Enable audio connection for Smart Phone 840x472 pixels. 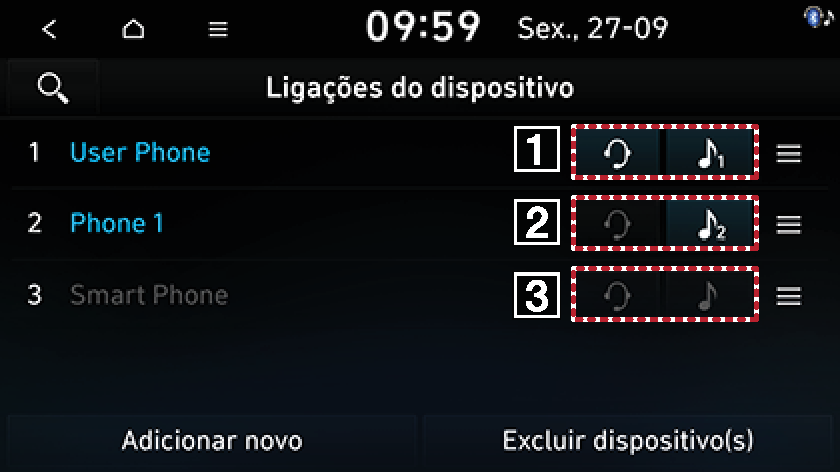710,295
